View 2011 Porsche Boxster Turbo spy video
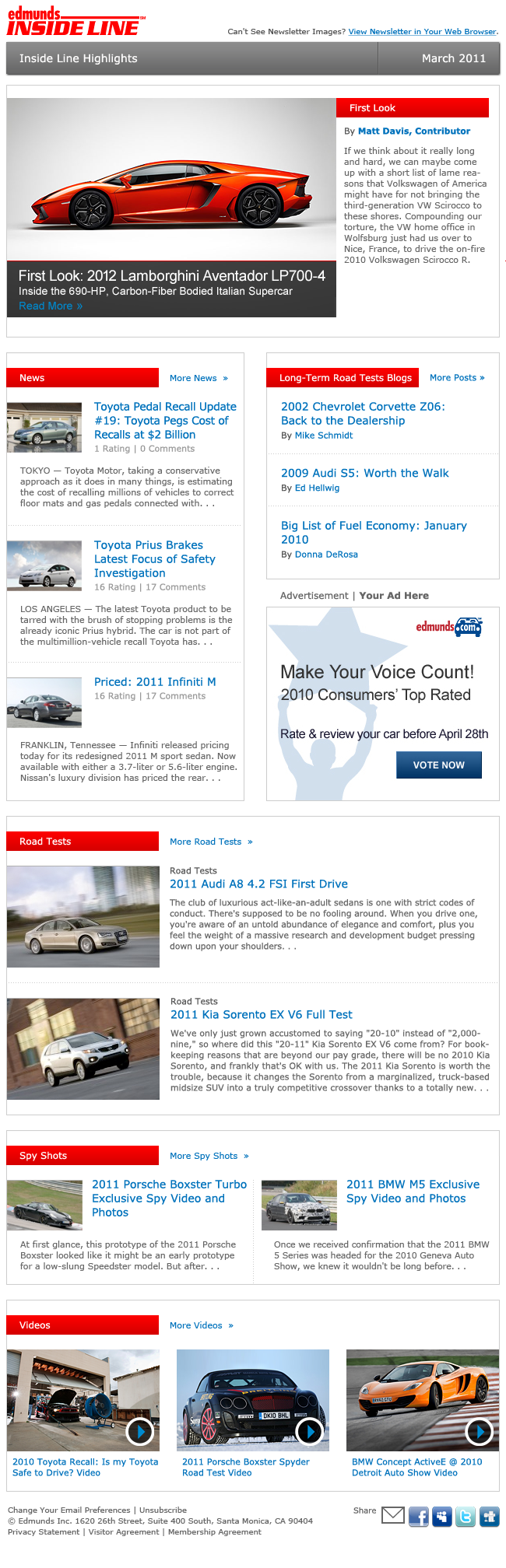 [169, 1199]
